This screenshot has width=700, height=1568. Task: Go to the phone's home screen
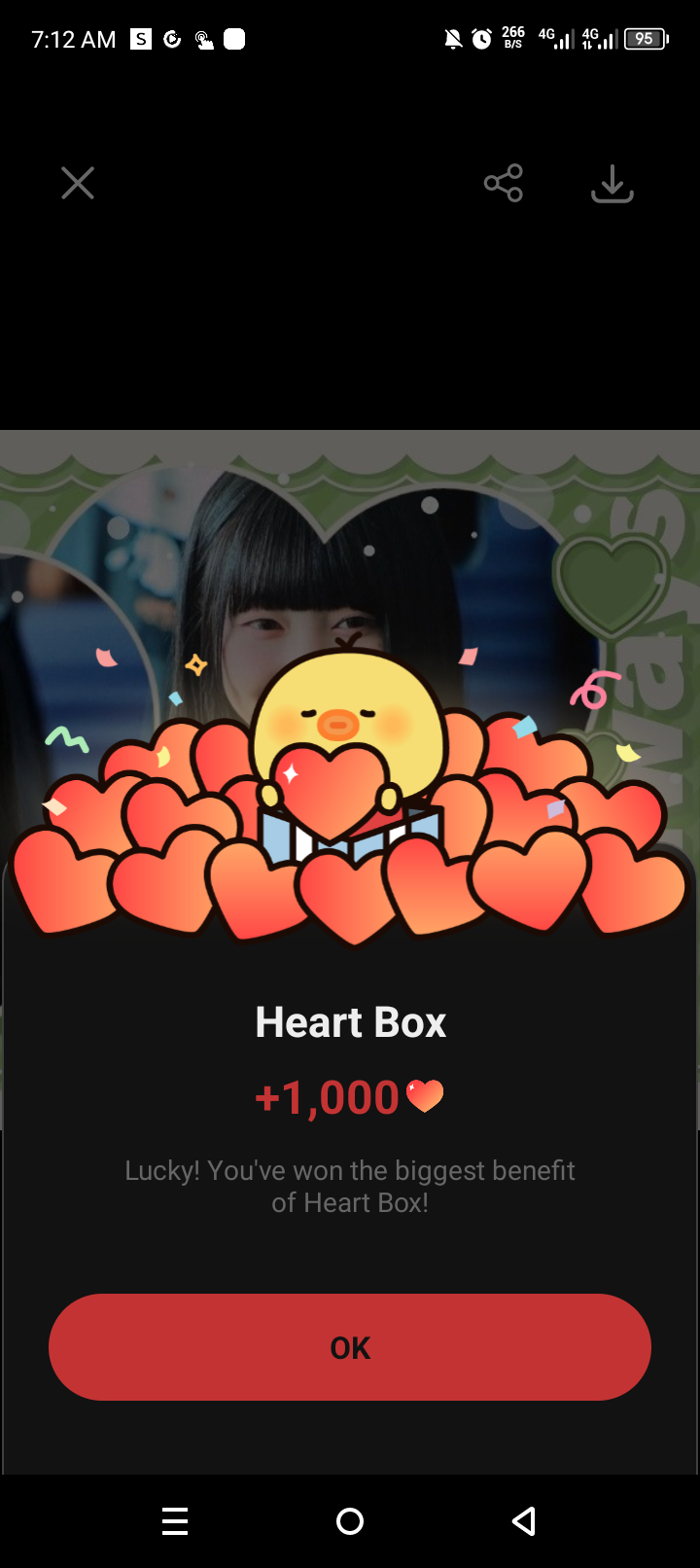(x=350, y=1521)
